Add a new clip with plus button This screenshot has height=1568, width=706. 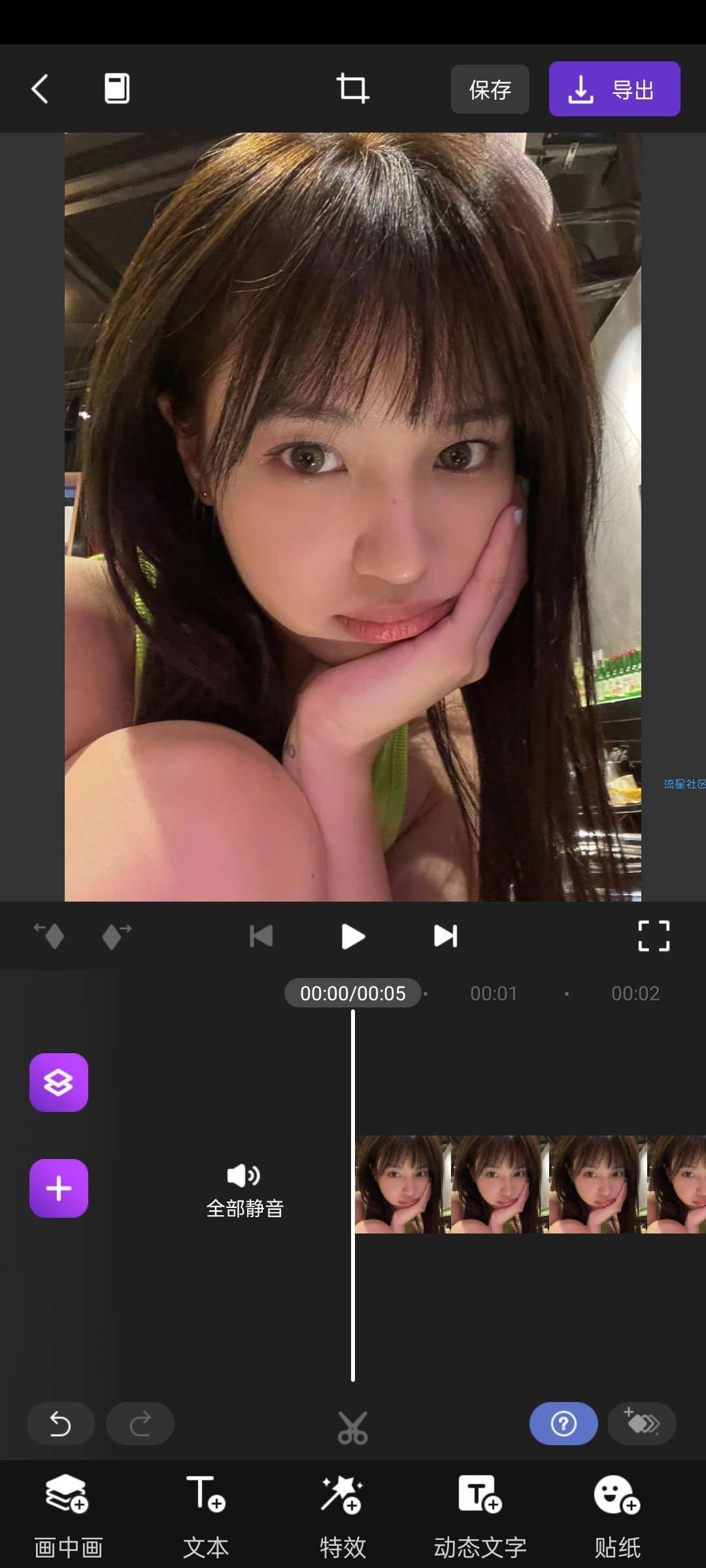point(59,1188)
